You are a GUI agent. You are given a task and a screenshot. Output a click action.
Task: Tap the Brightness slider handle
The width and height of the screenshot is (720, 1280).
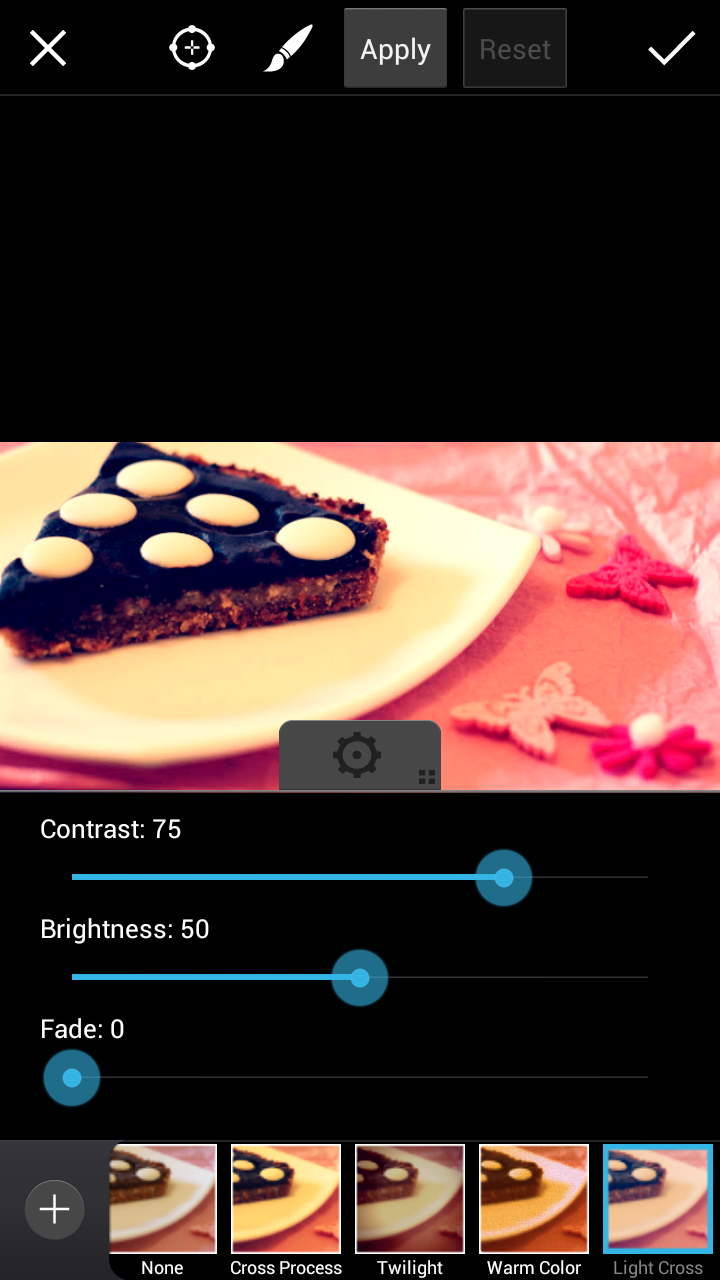click(360, 978)
